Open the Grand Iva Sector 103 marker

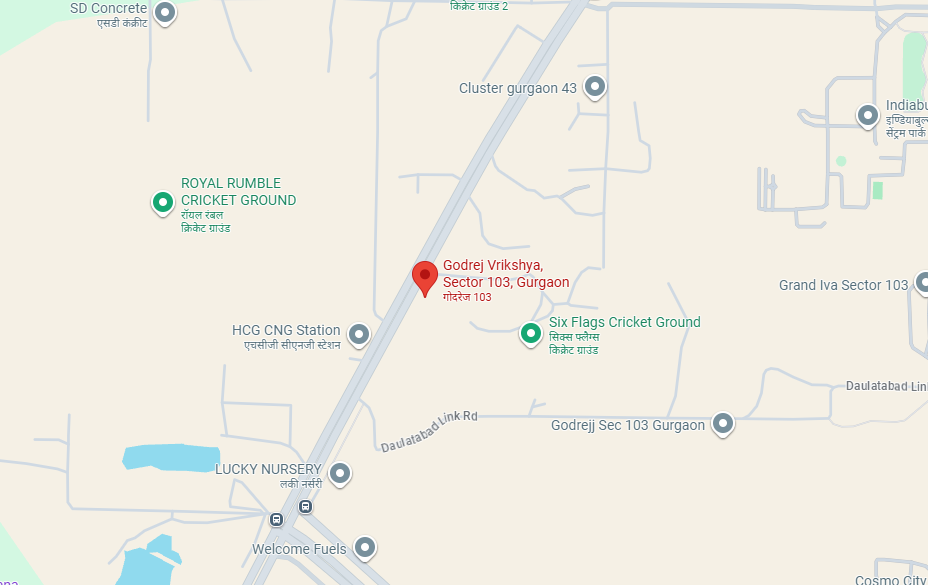(922, 285)
